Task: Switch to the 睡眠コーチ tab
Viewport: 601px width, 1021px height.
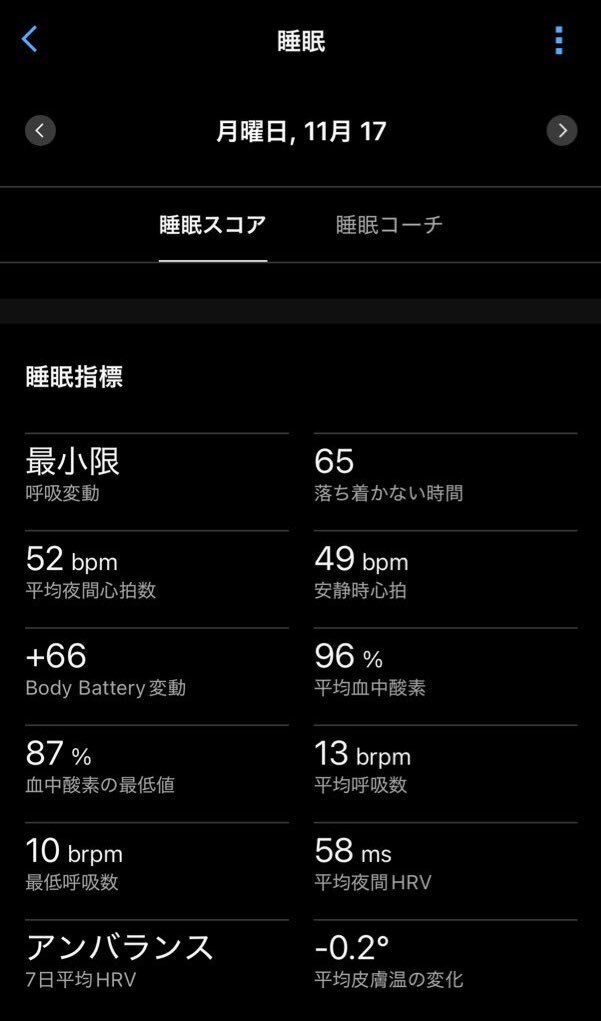Action: pyautogui.click(x=389, y=225)
